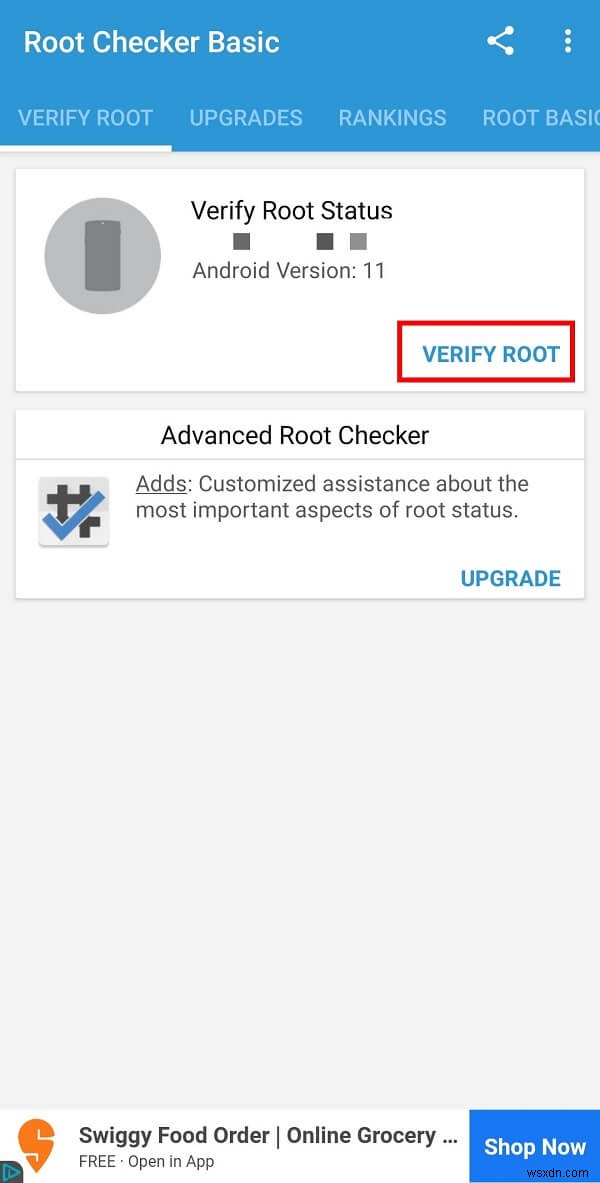
Task: Tap the share icon in app bar
Action: coord(500,41)
